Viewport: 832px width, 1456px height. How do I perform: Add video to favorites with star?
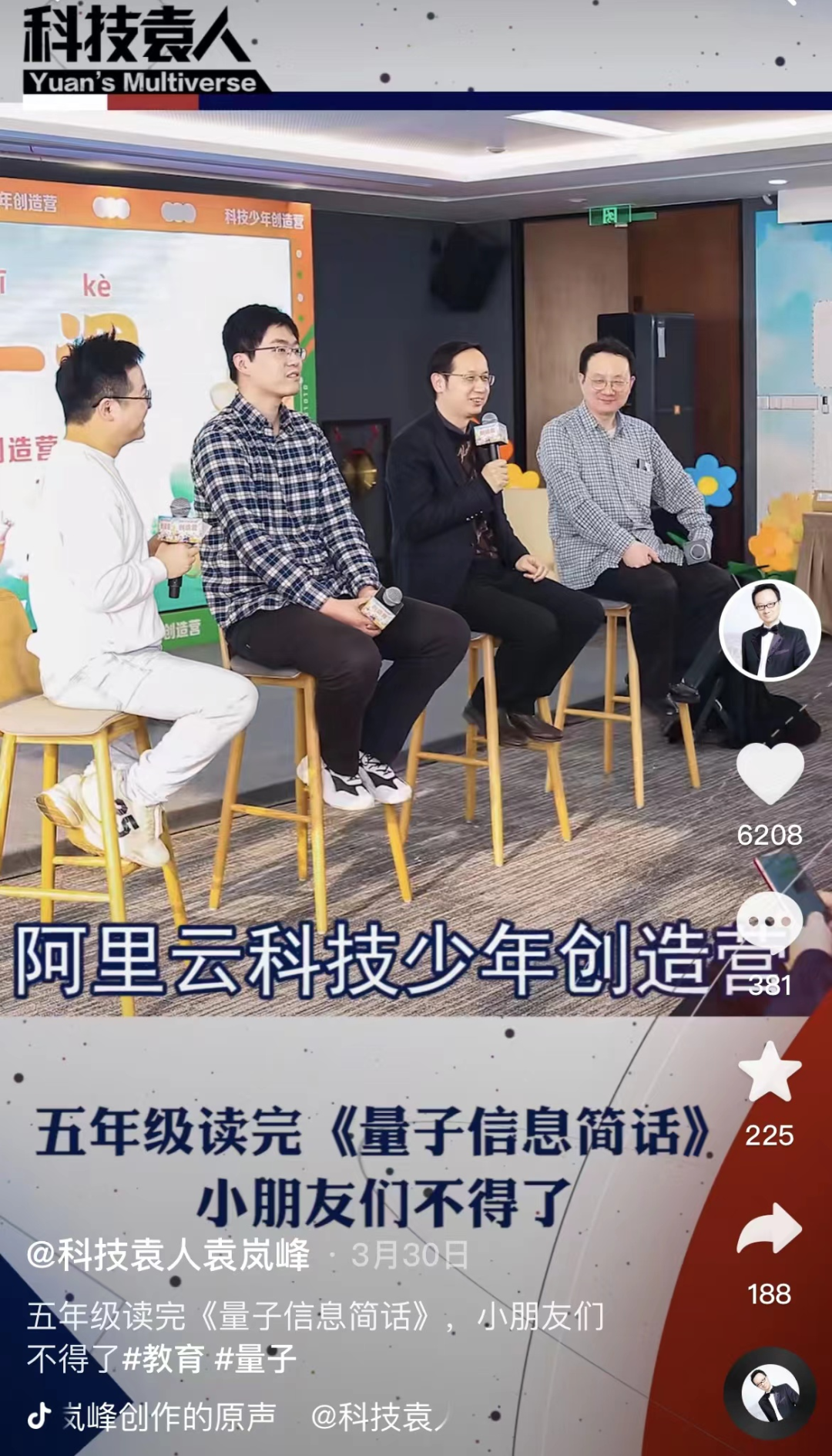click(770, 1072)
